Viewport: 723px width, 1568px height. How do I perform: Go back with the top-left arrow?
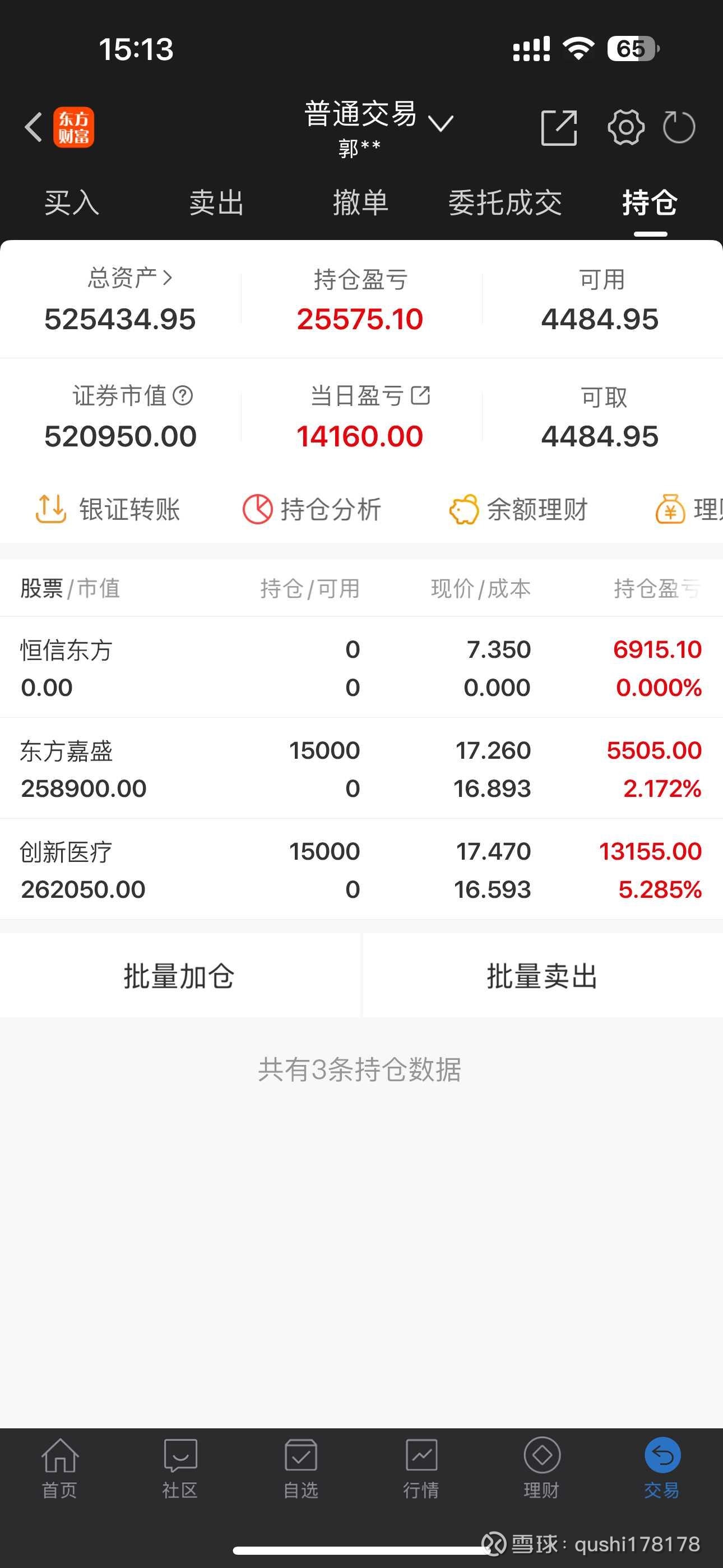(33, 128)
